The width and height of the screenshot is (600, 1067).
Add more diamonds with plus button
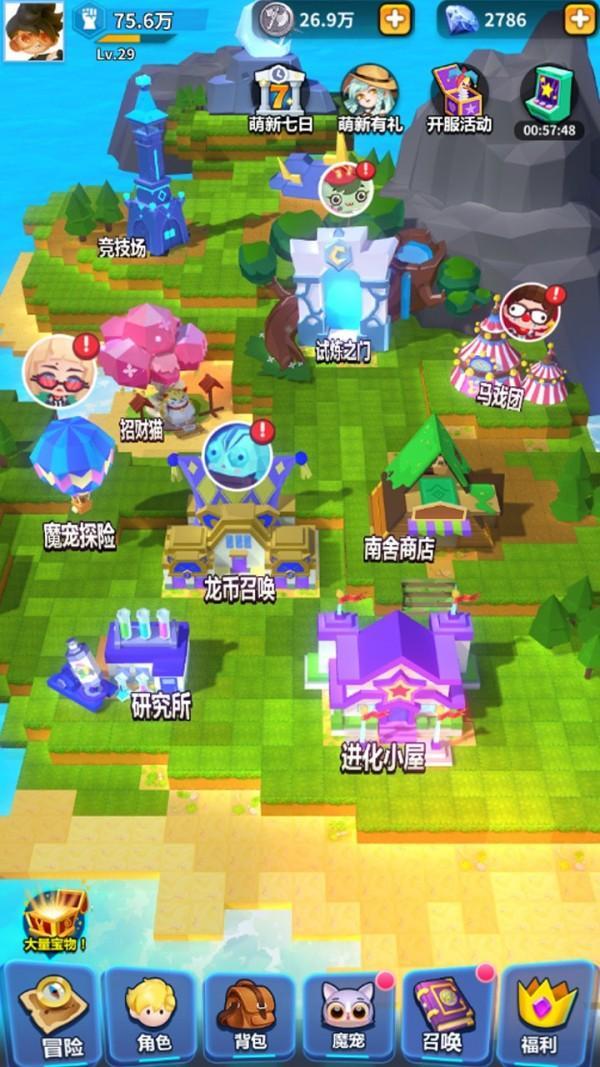pyautogui.click(x=580, y=19)
